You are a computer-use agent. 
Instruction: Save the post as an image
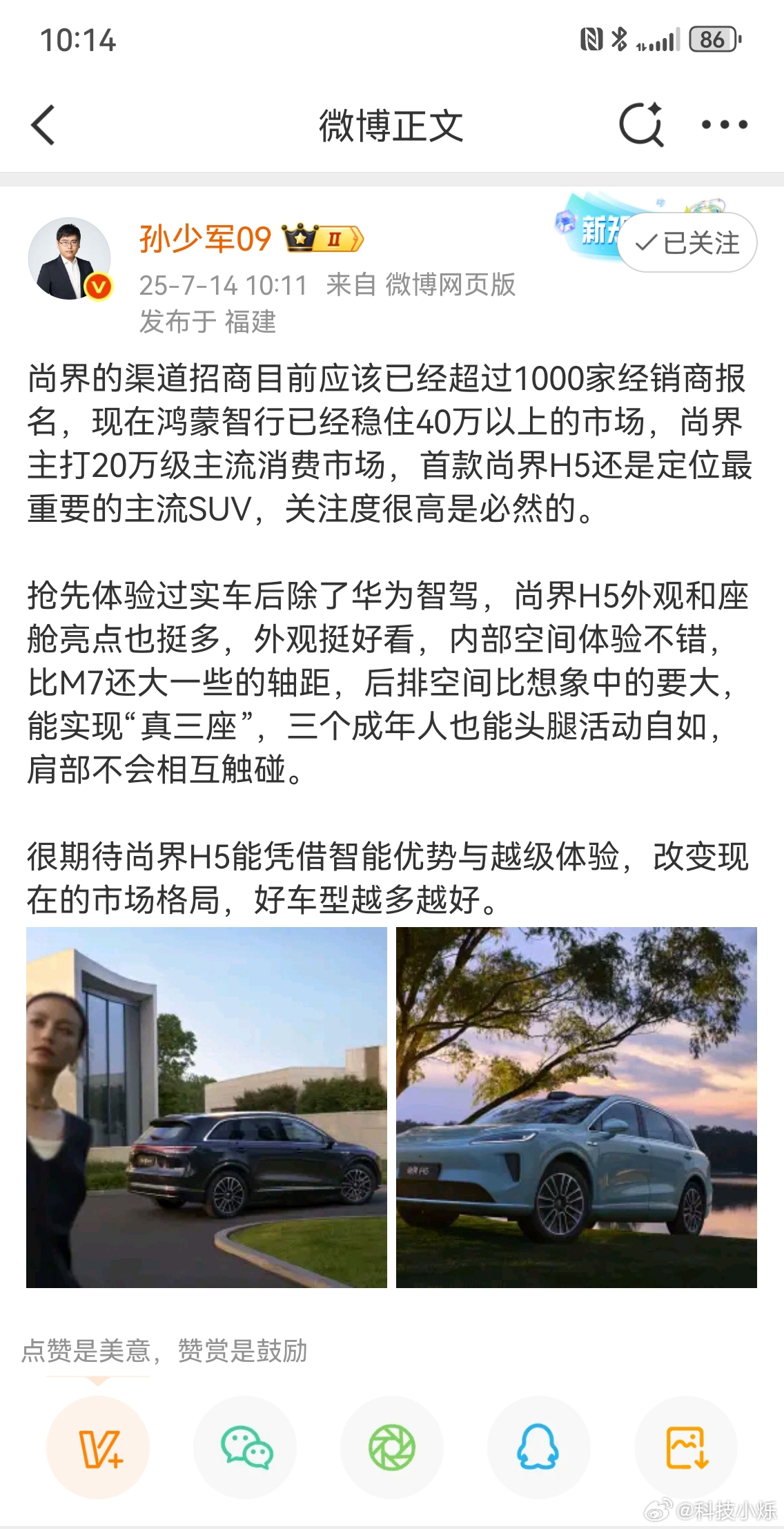click(685, 1447)
